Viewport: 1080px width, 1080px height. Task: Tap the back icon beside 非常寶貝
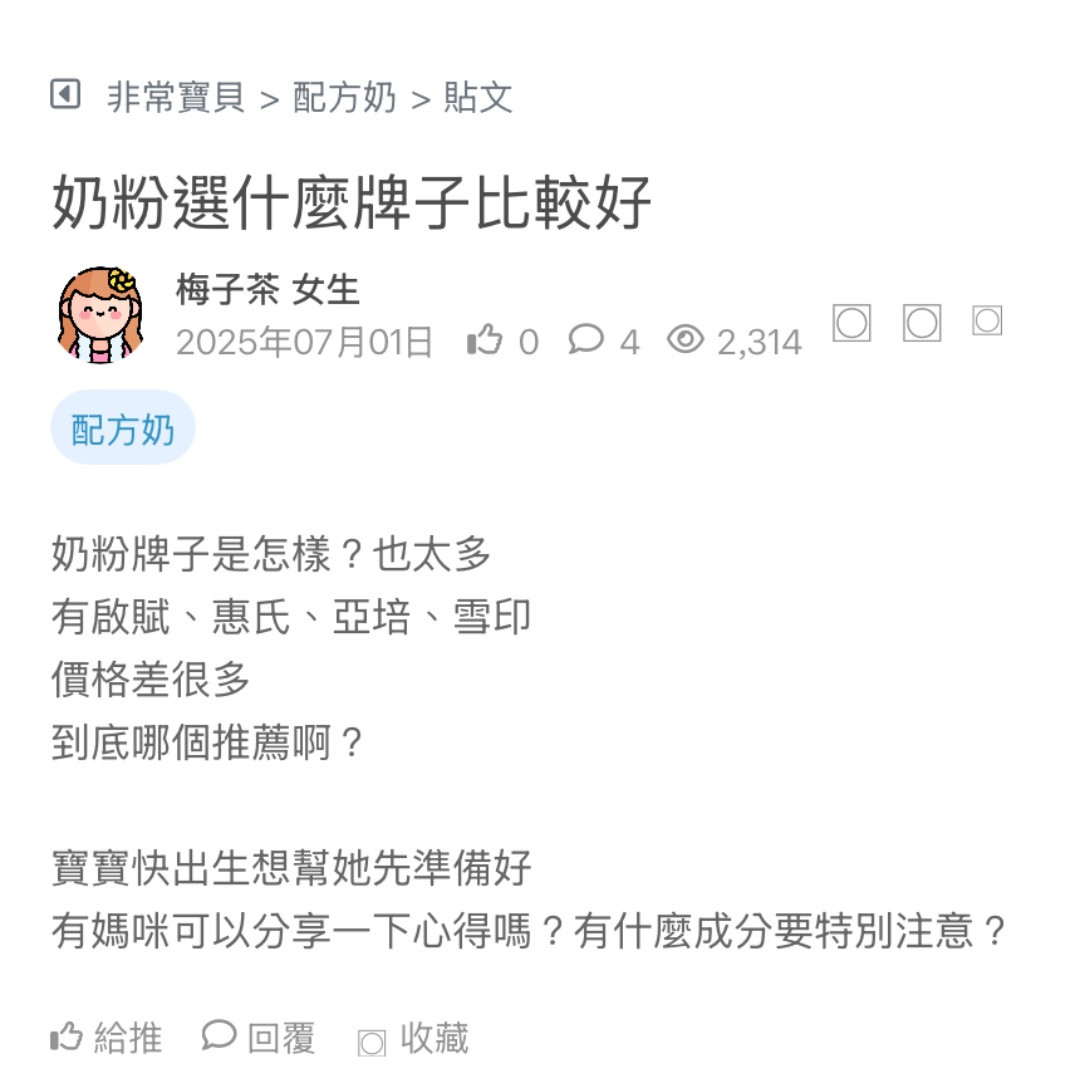click(65, 96)
